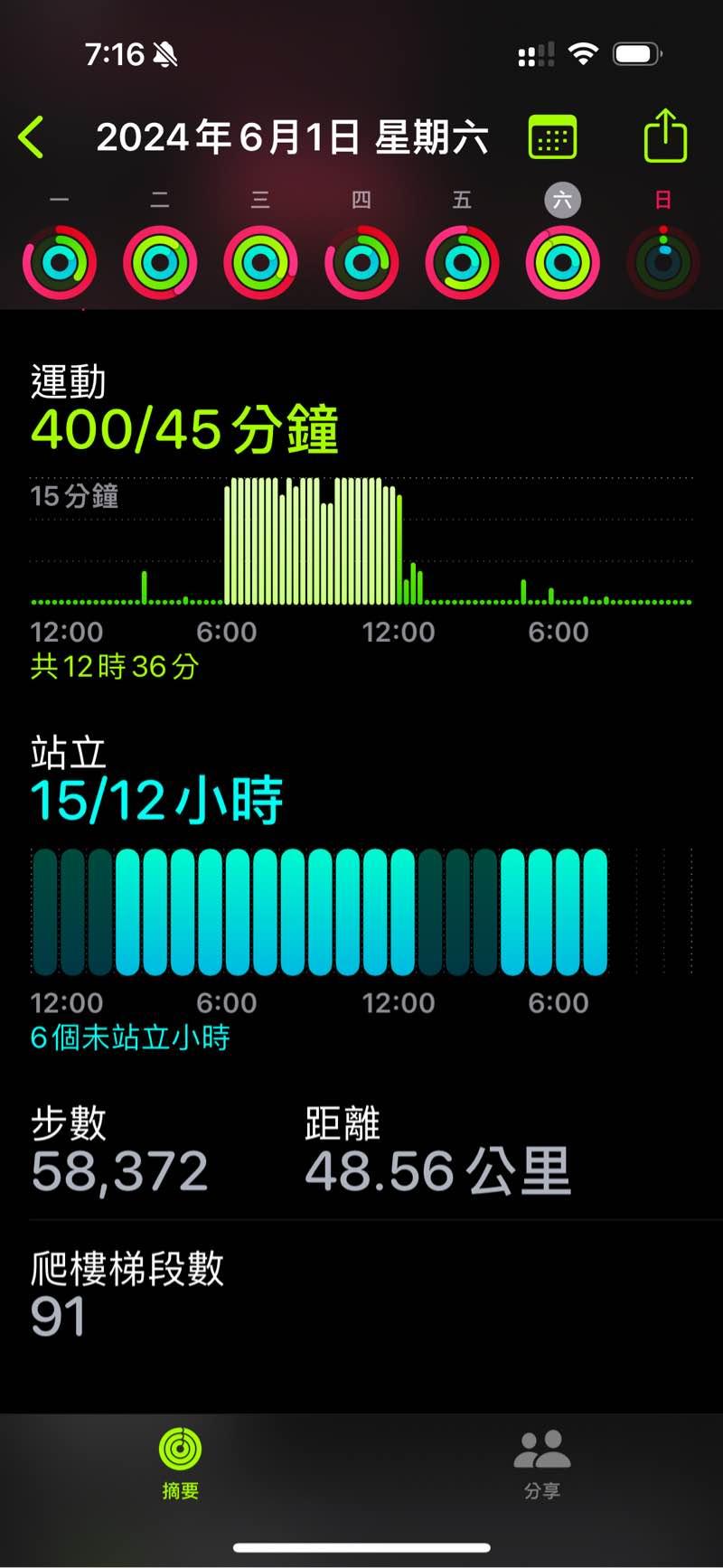Switch to the 摘要 tab
Image resolution: width=723 pixels, height=1568 pixels.
tap(181, 1464)
